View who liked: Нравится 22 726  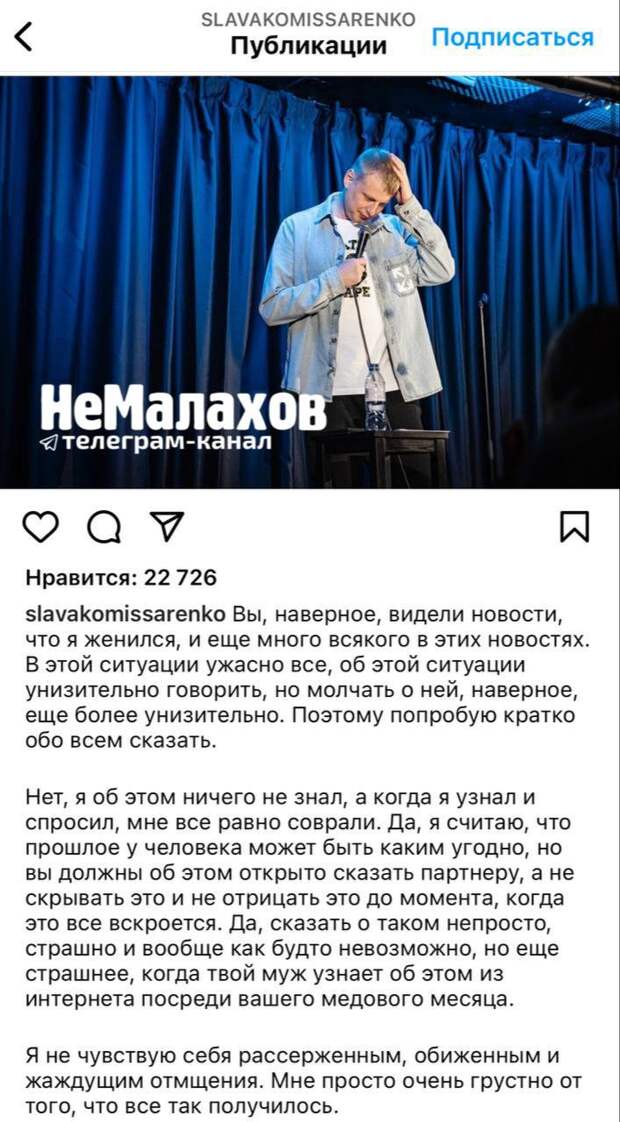coord(120,577)
